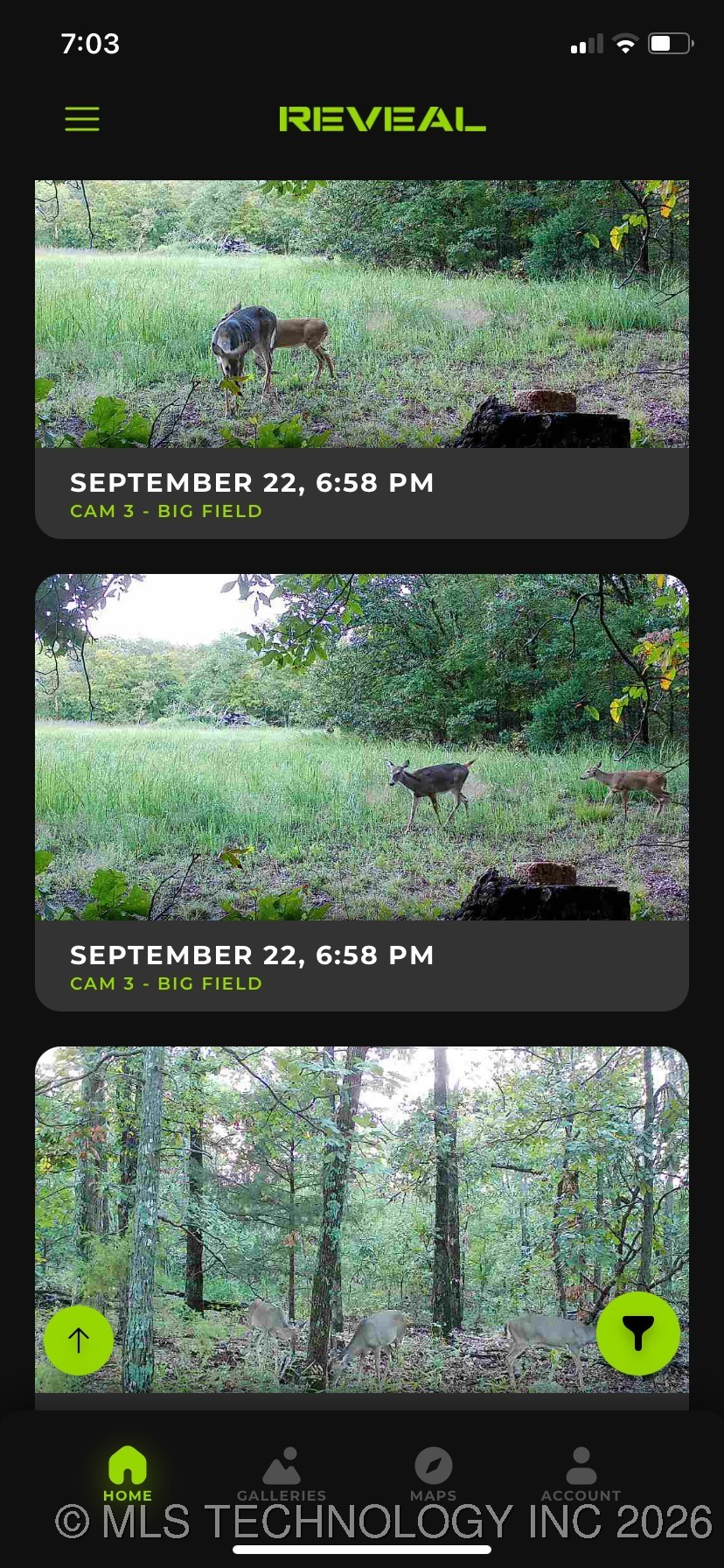Open photo of deer grazing near stump

coord(362,314)
